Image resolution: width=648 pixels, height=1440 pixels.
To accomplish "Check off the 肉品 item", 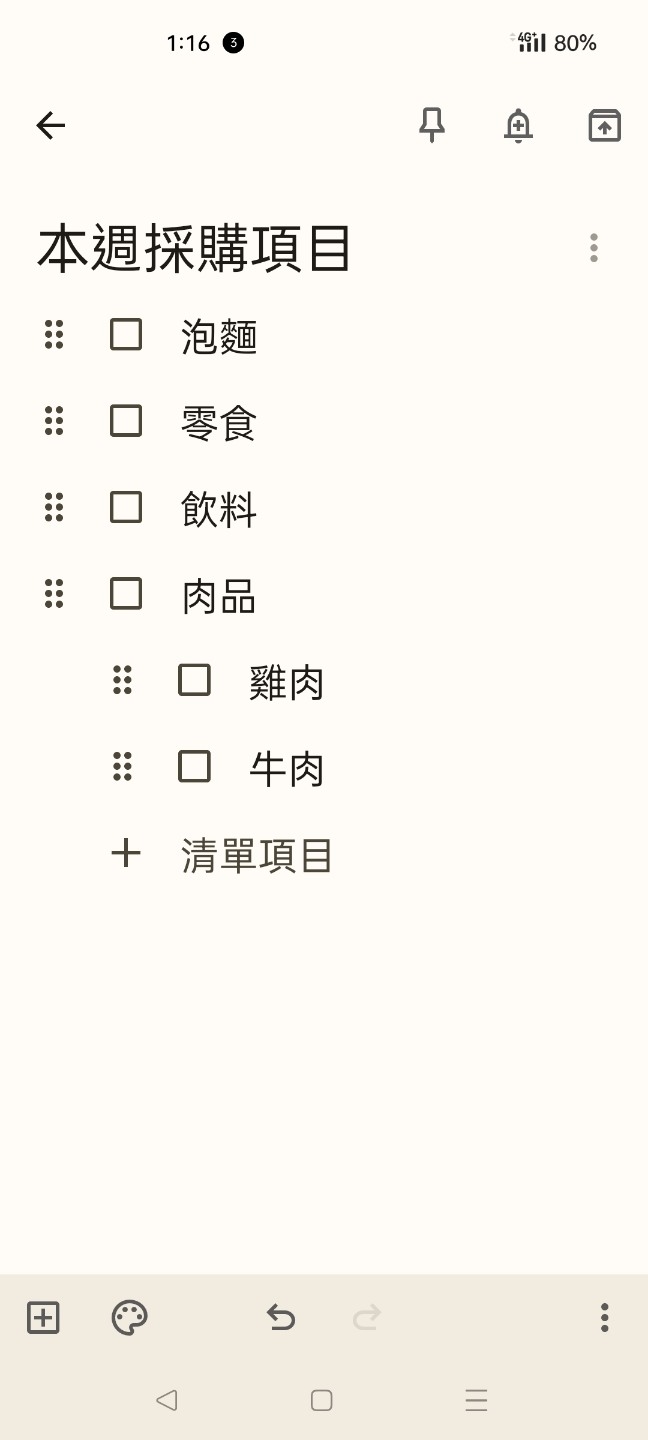I will [126, 594].
